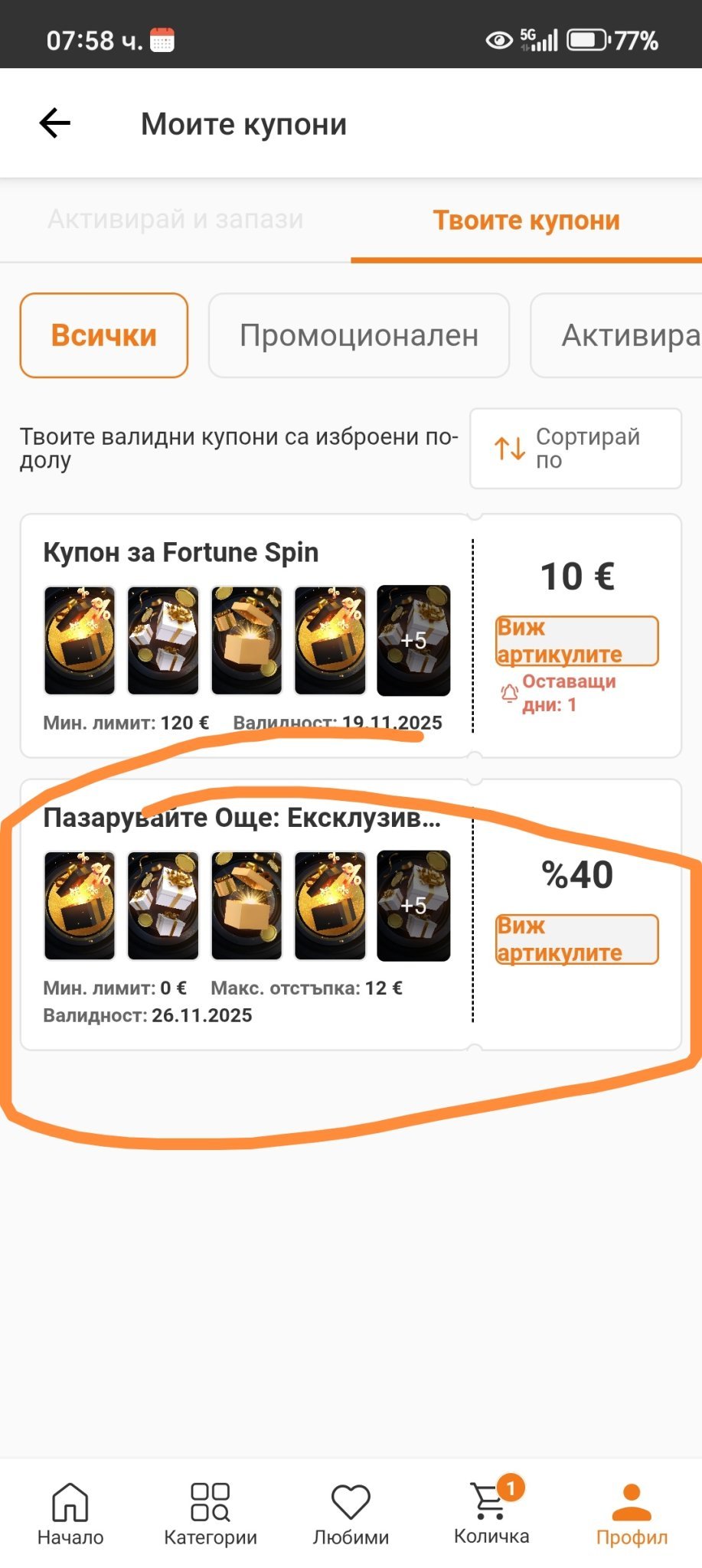Go to the Начало tab

click(70, 1513)
